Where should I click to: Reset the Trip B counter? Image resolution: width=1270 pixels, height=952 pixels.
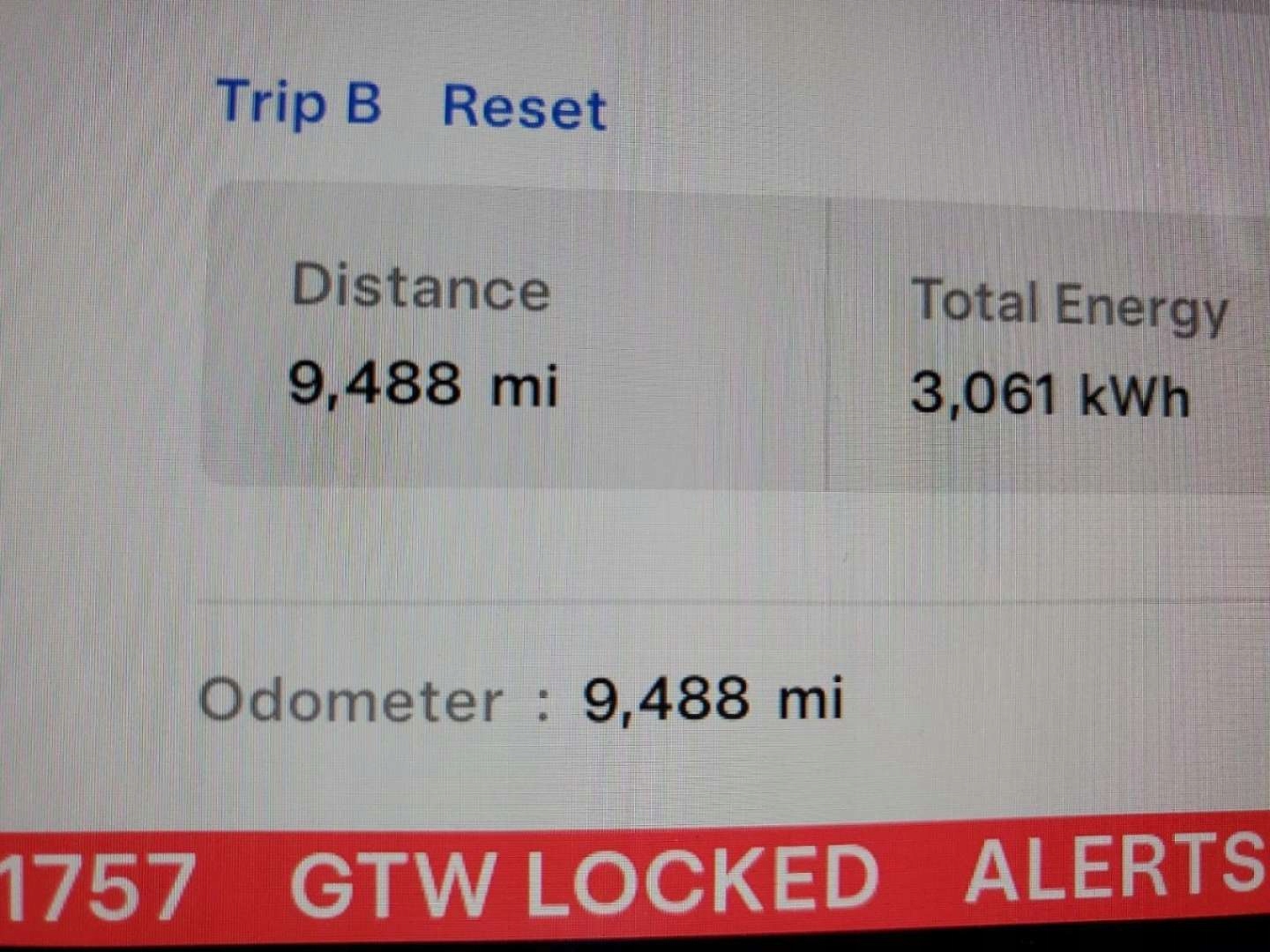point(524,108)
